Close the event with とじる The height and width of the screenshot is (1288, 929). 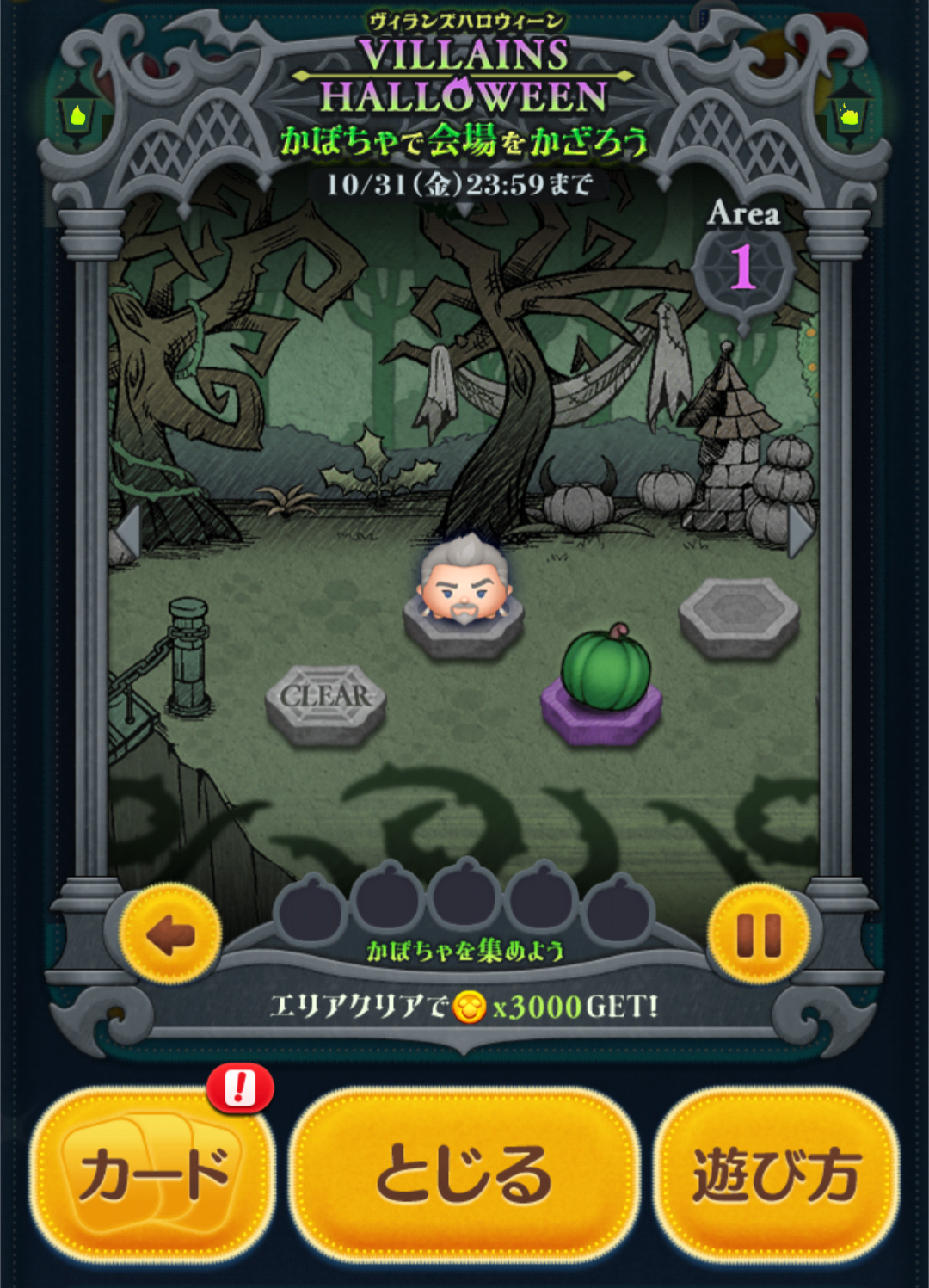[464, 1175]
